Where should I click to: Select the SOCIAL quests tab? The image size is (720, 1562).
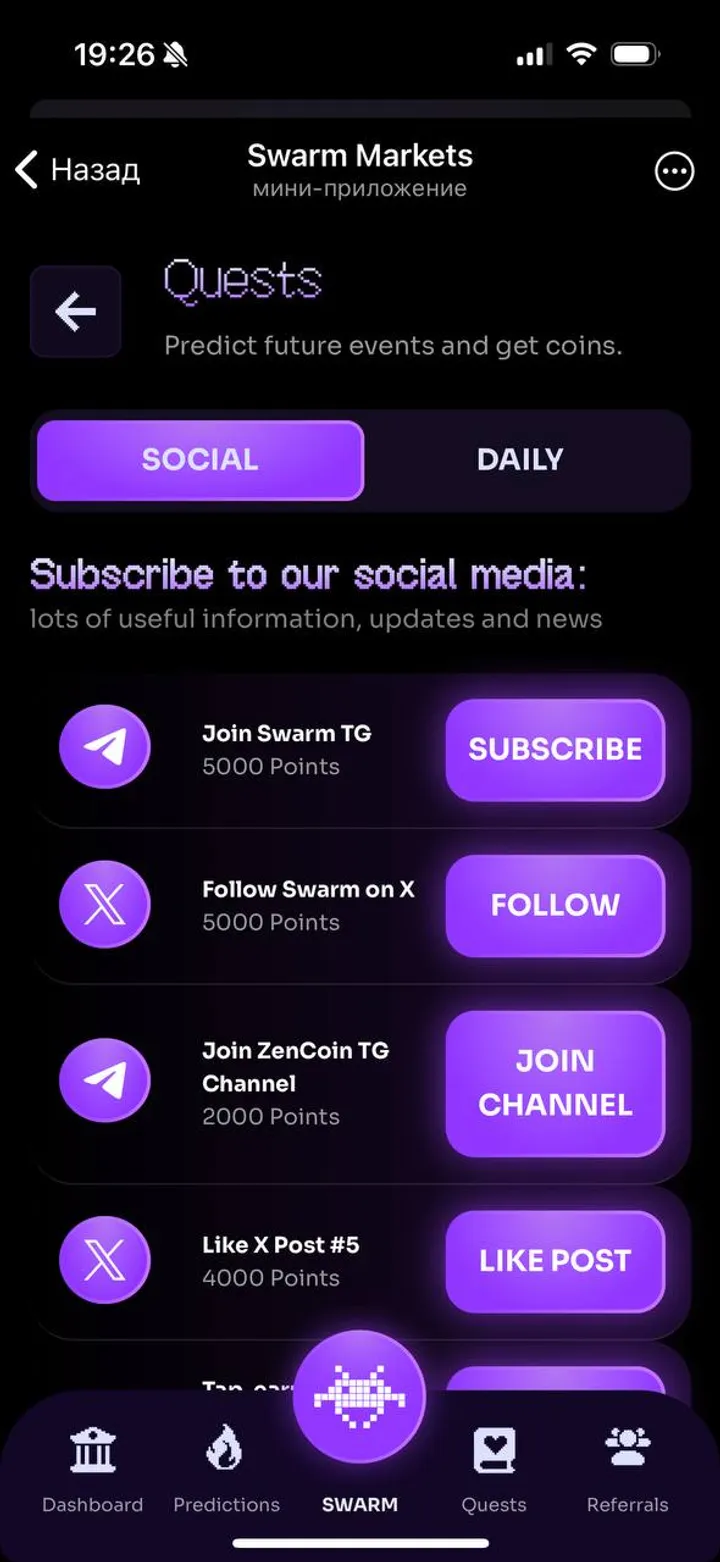(x=200, y=460)
